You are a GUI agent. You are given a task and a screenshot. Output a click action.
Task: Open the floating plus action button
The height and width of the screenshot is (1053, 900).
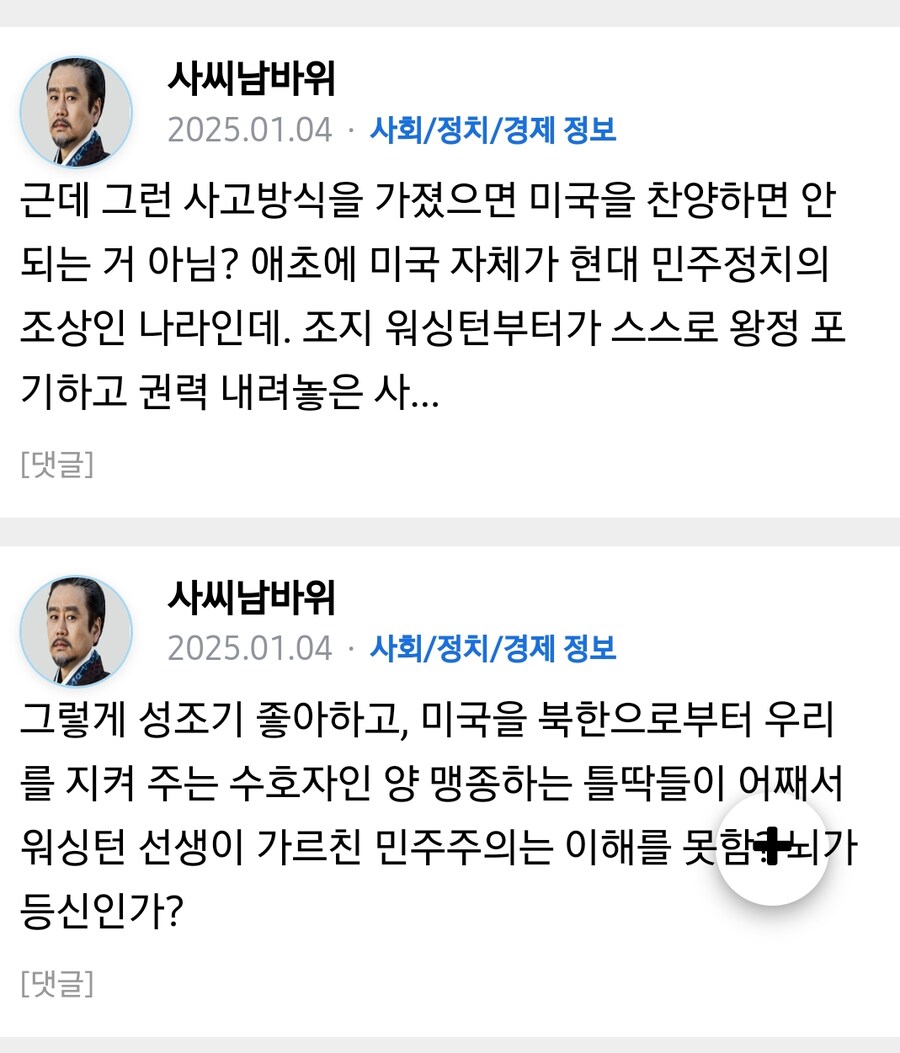pyautogui.click(x=771, y=849)
